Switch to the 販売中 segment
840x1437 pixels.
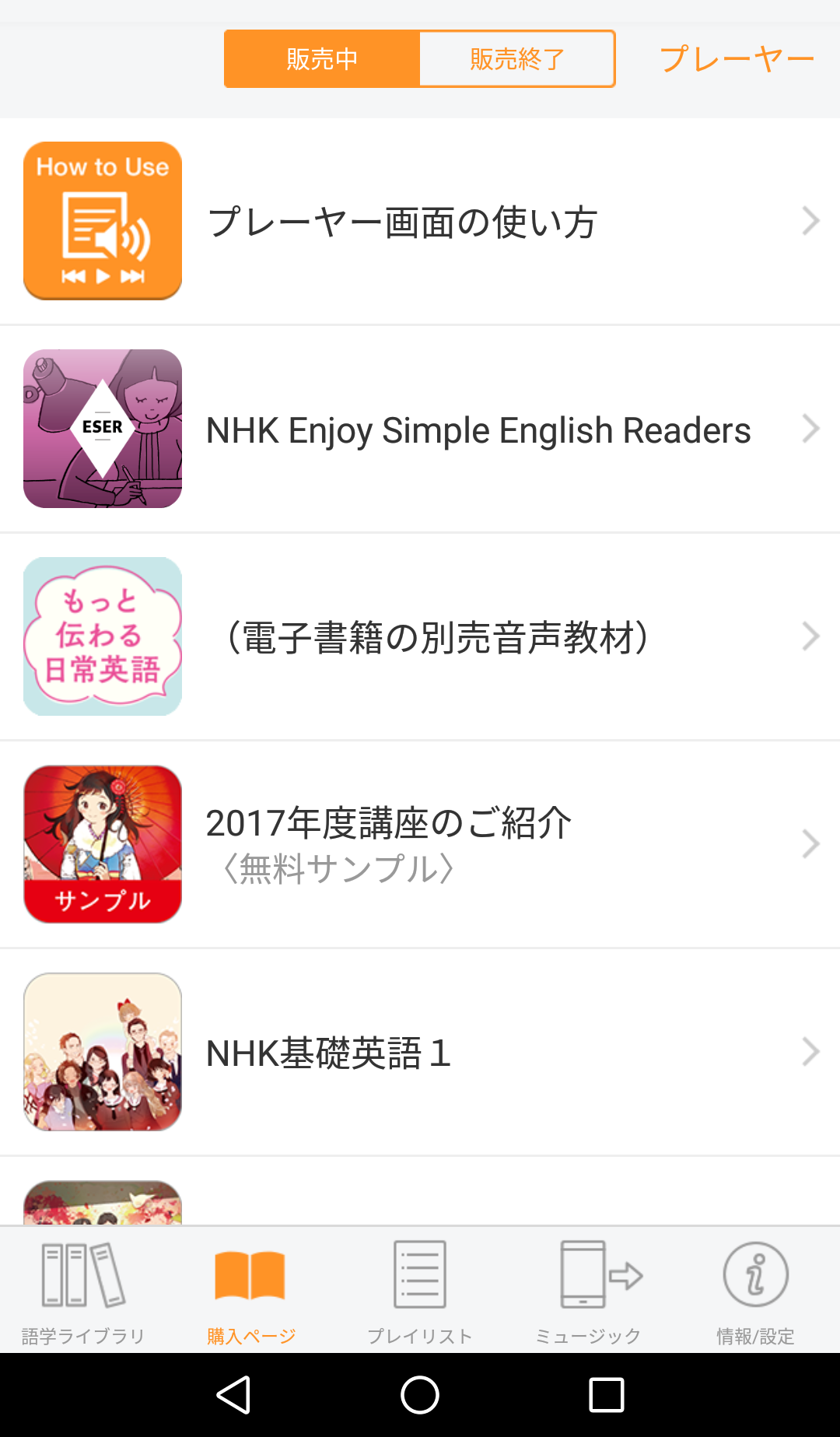click(x=322, y=59)
